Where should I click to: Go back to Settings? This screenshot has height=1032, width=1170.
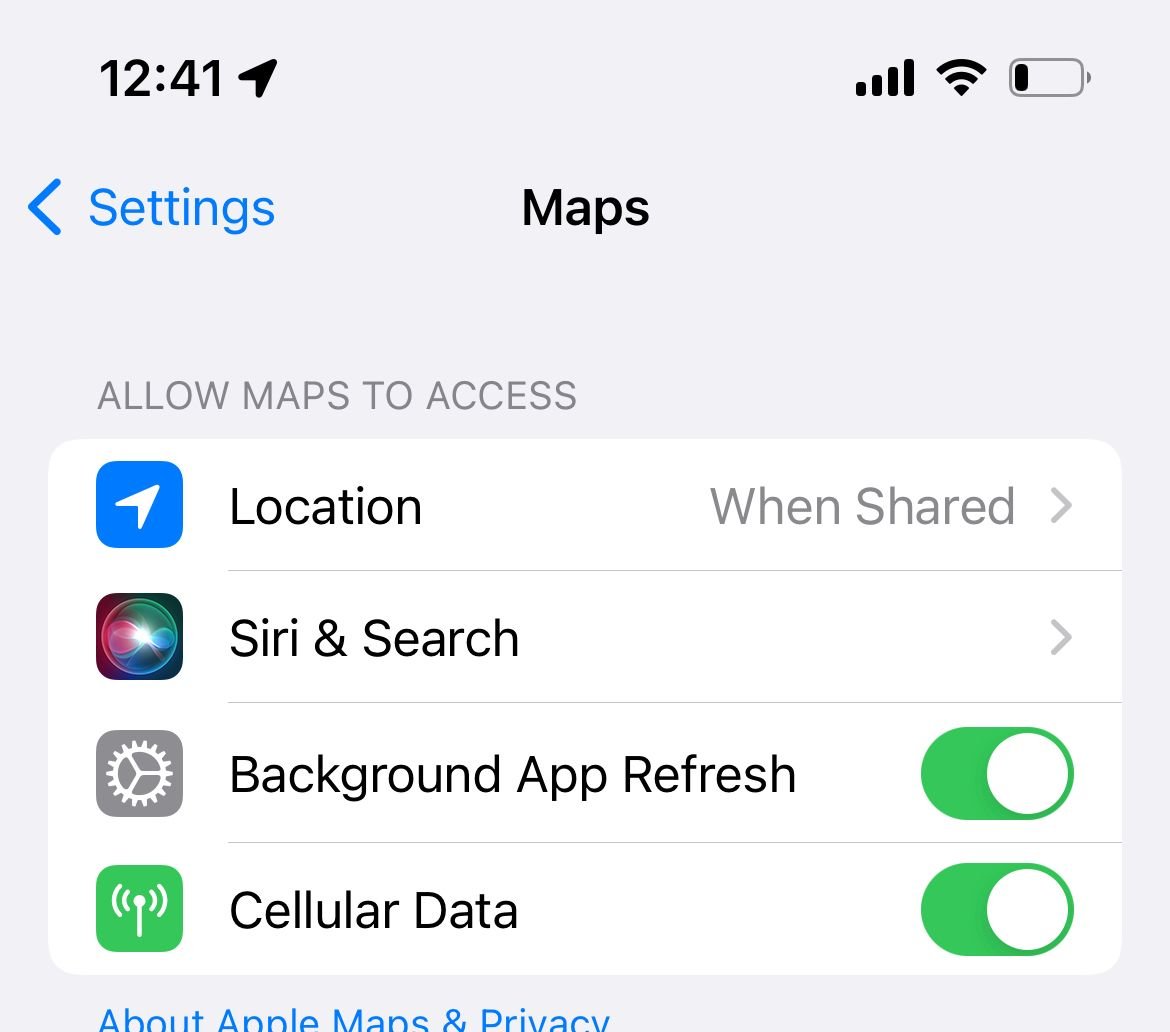(152, 208)
